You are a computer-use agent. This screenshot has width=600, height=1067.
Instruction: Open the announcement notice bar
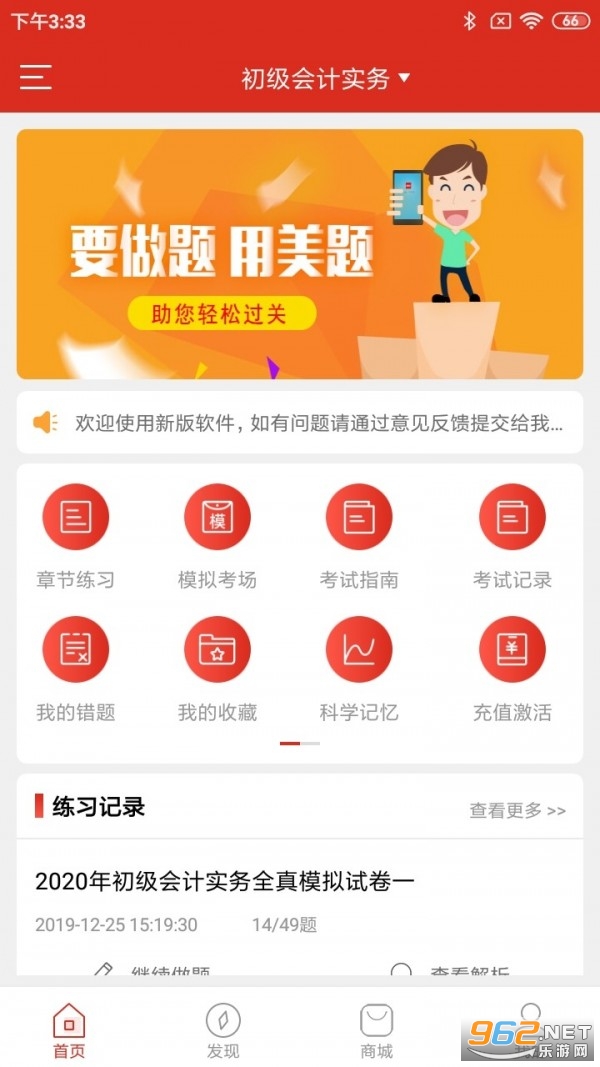[x=300, y=423]
